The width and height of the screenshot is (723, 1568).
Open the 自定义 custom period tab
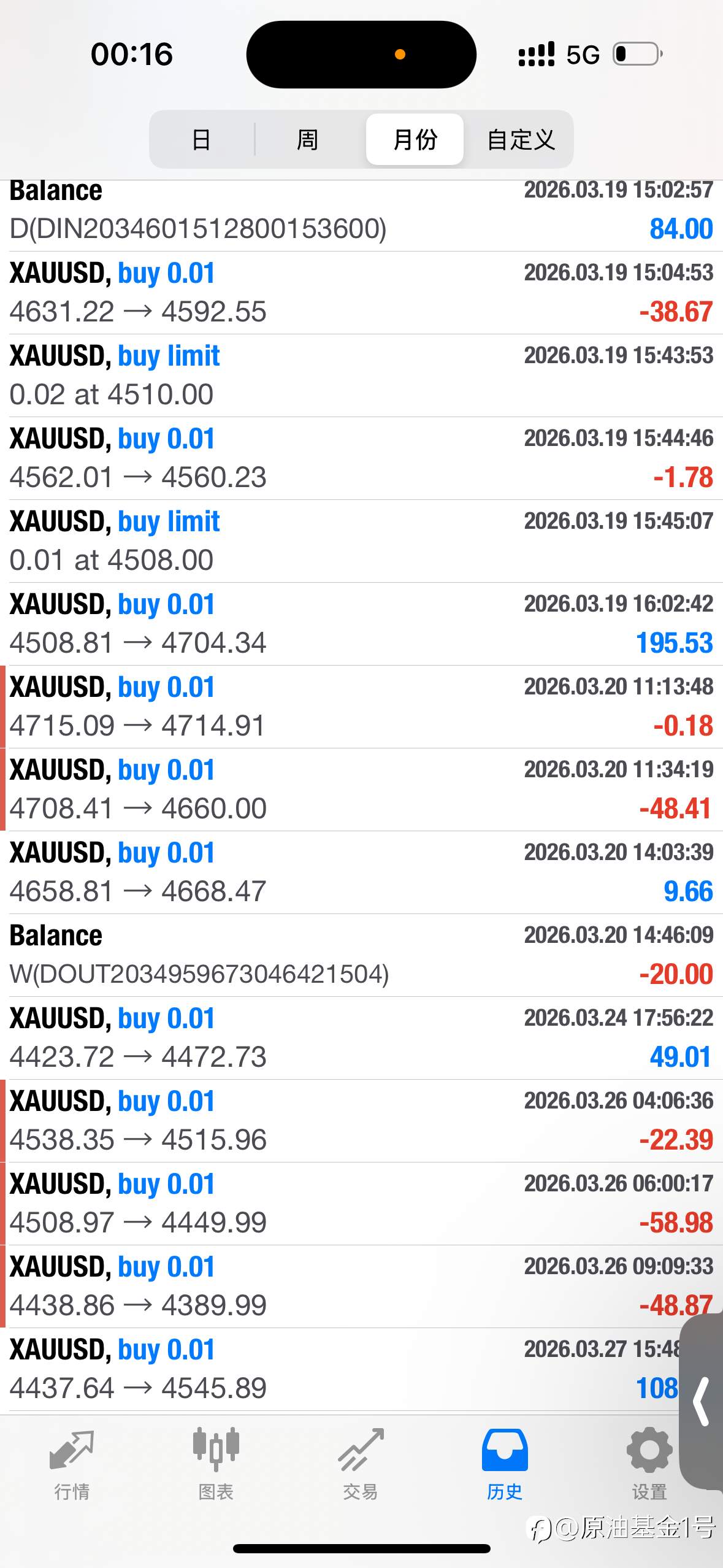521,139
